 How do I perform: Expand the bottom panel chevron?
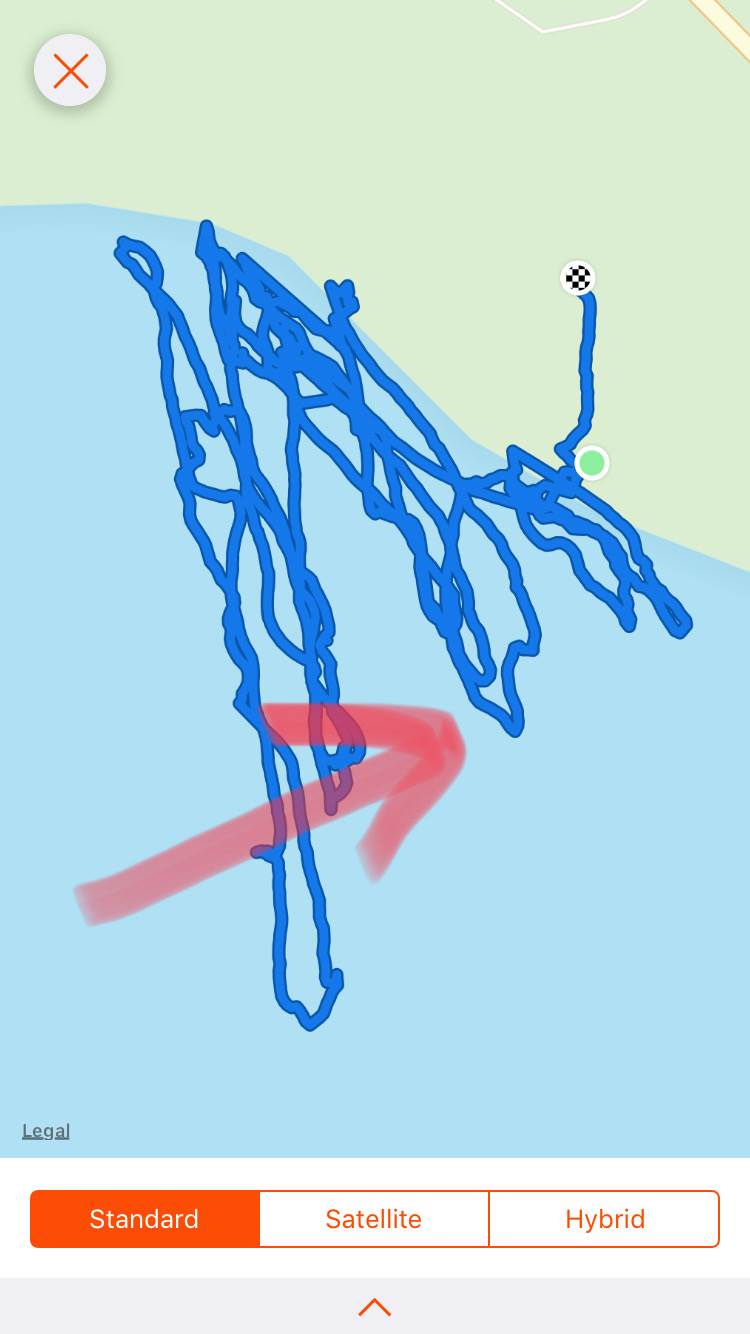[374, 1307]
